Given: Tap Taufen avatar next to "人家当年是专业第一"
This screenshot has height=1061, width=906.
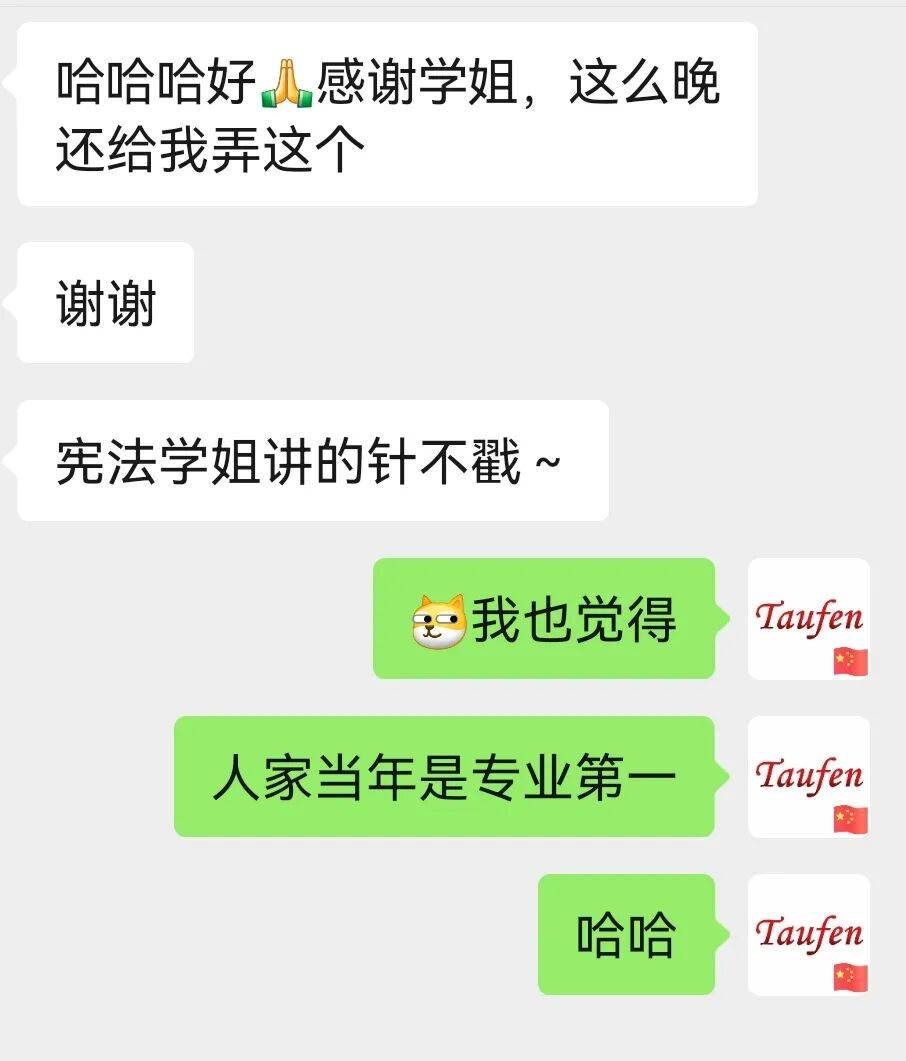Looking at the screenshot, I should 808,776.
